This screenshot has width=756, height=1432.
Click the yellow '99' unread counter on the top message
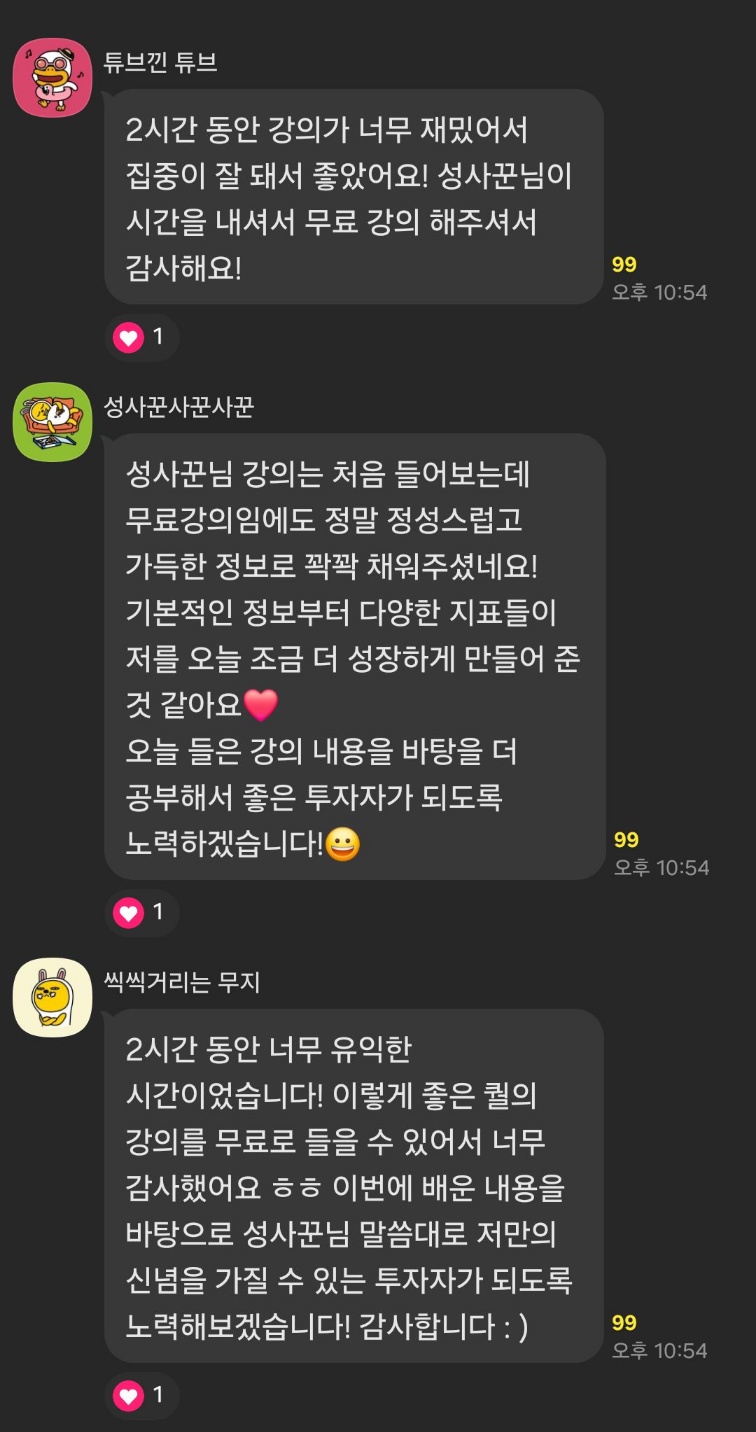tap(625, 264)
